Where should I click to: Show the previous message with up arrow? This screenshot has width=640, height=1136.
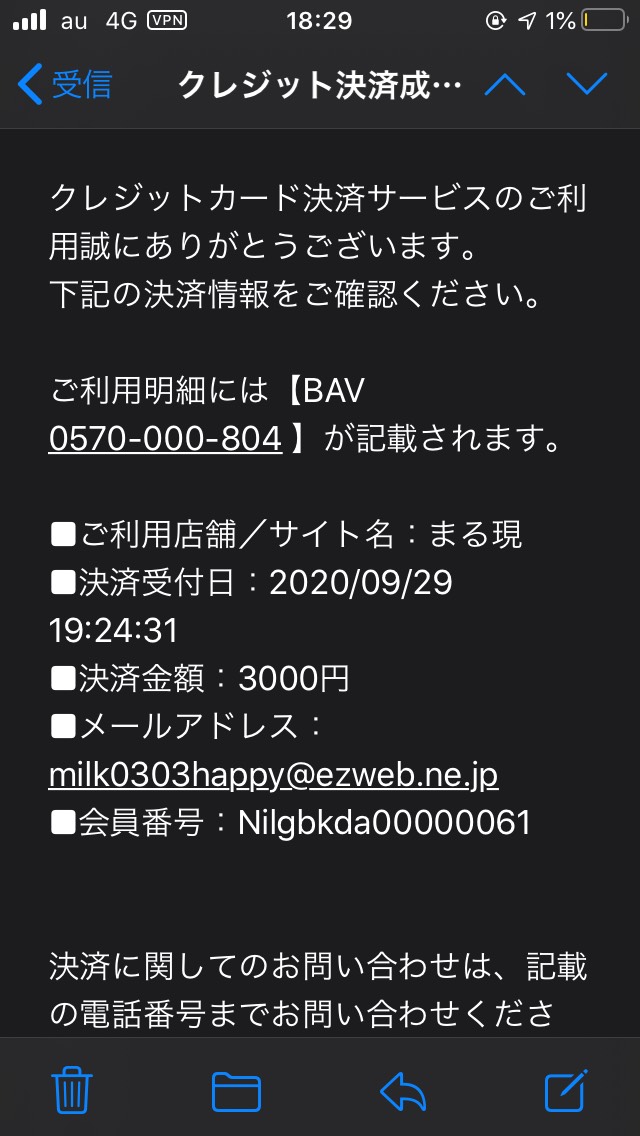[504, 85]
